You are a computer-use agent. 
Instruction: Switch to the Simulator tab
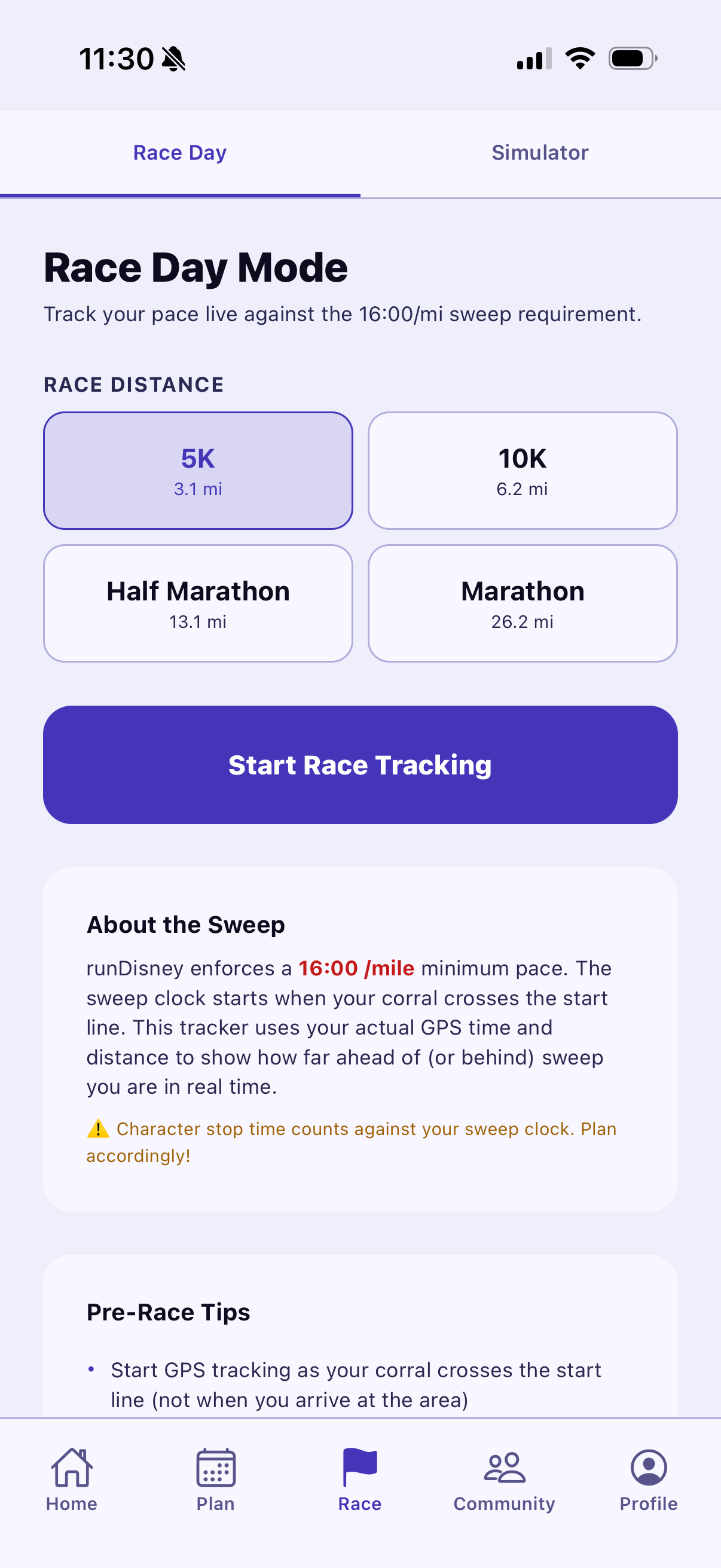coord(540,152)
